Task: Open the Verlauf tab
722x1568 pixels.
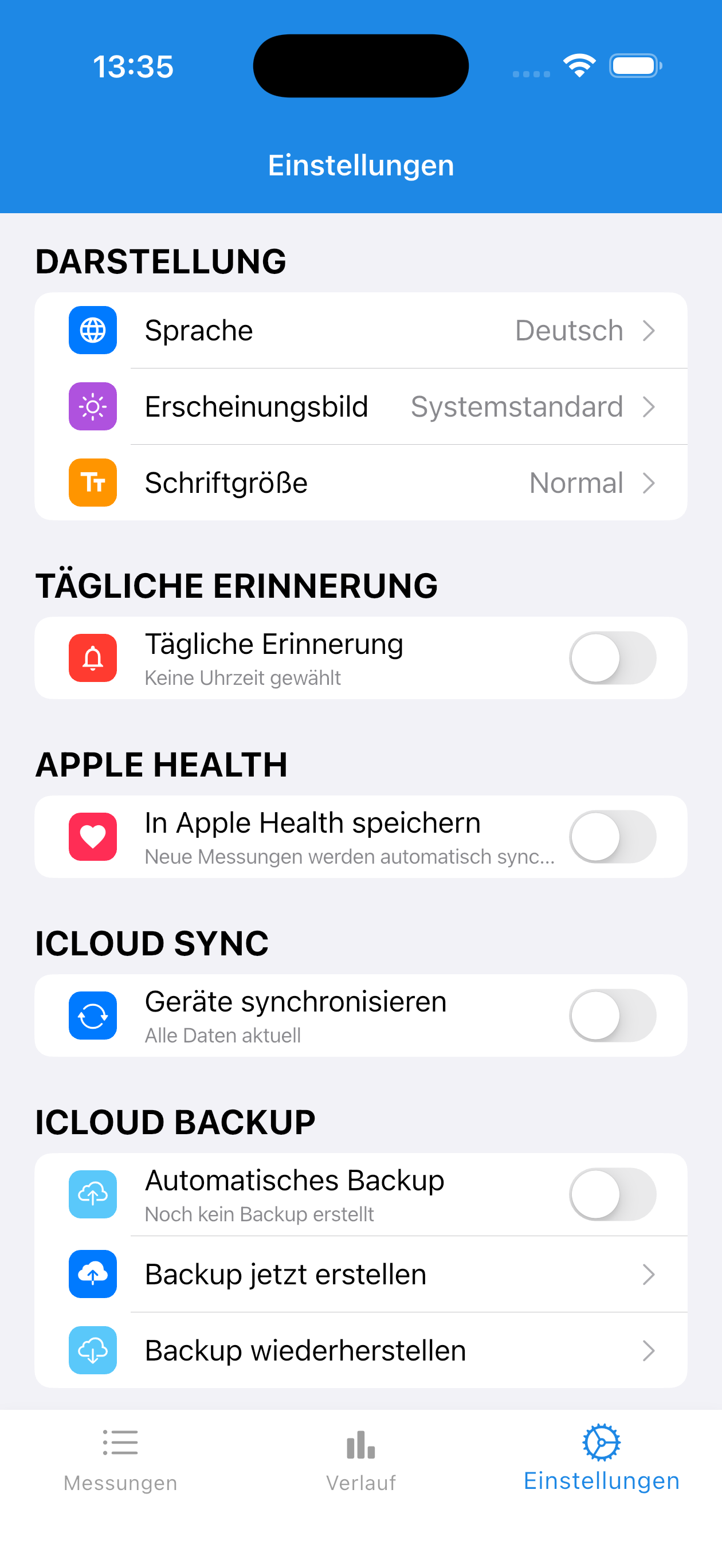Action: click(361, 1461)
